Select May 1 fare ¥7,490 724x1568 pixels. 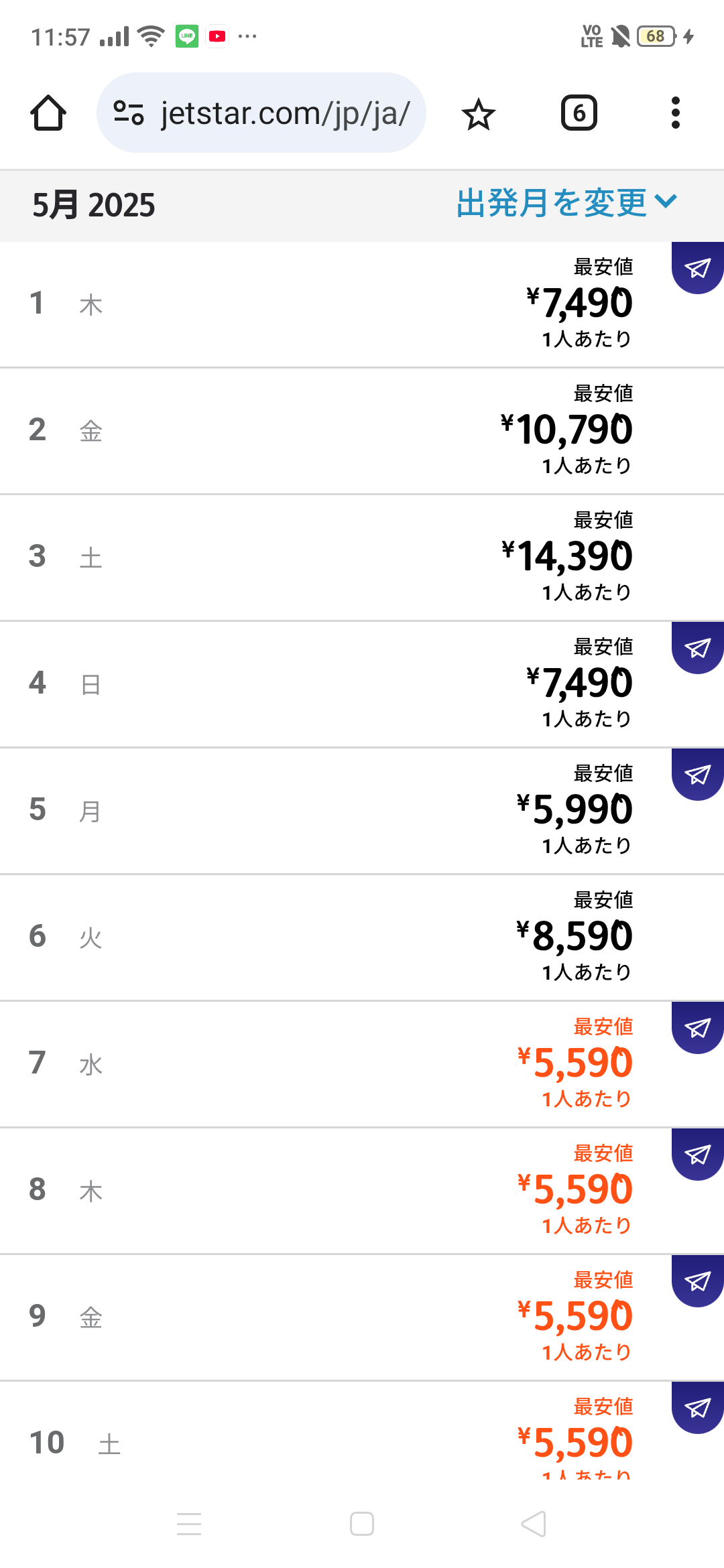tap(362, 305)
